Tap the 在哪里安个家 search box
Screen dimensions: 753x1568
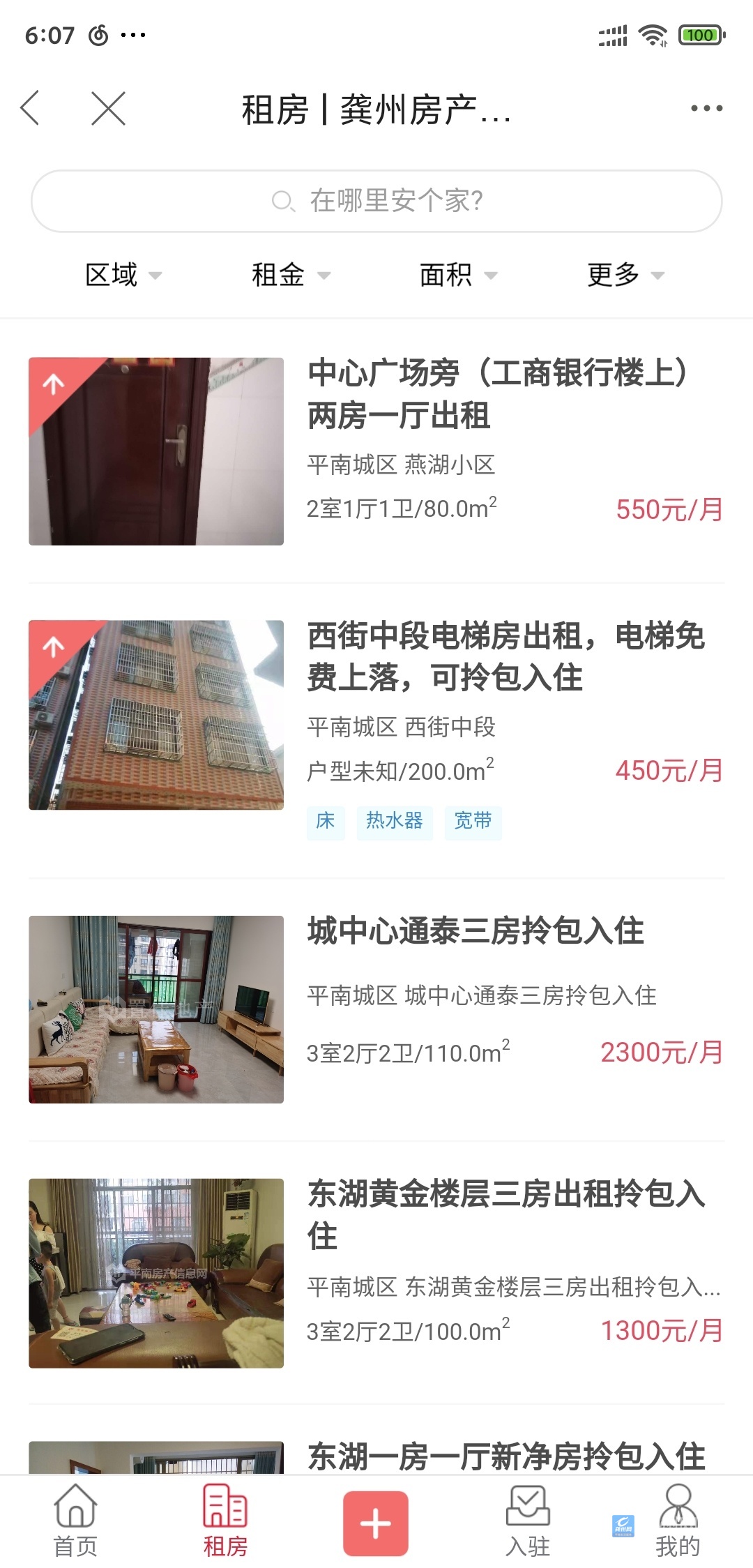[376, 201]
